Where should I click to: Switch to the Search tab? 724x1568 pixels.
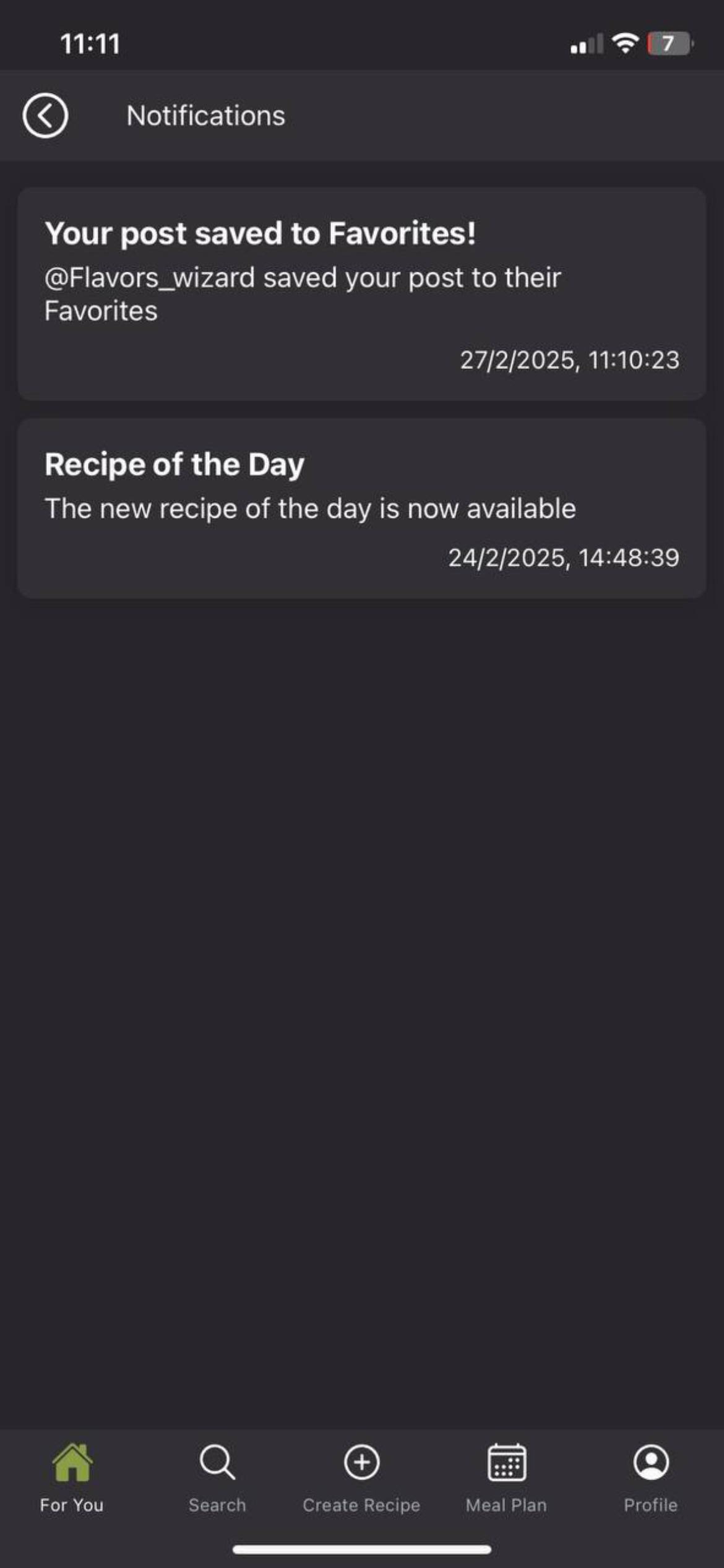click(x=217, y=1477)
